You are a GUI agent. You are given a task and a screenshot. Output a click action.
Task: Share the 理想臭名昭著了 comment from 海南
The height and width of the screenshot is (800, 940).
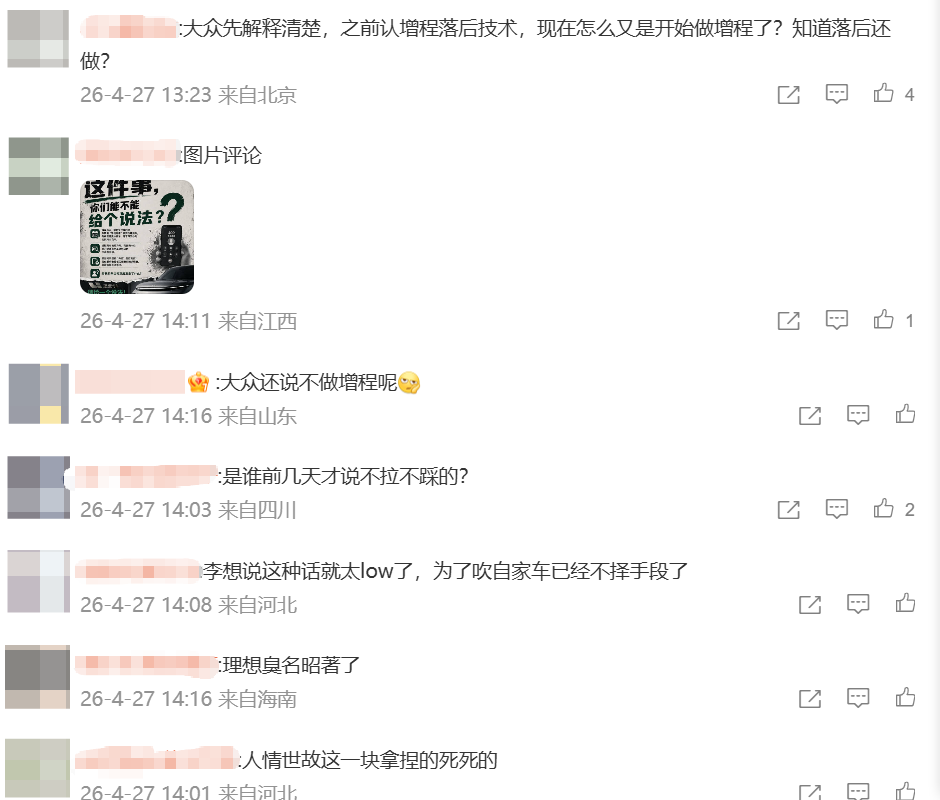click(810, 698)
